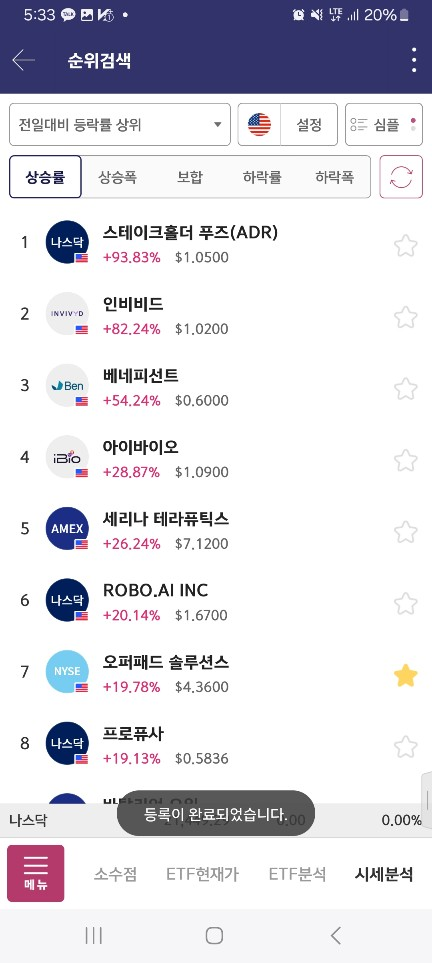Viewport: 432px width, 963px height.
Task: Select the 보합 tab
Action: click(x=190, y=177)
